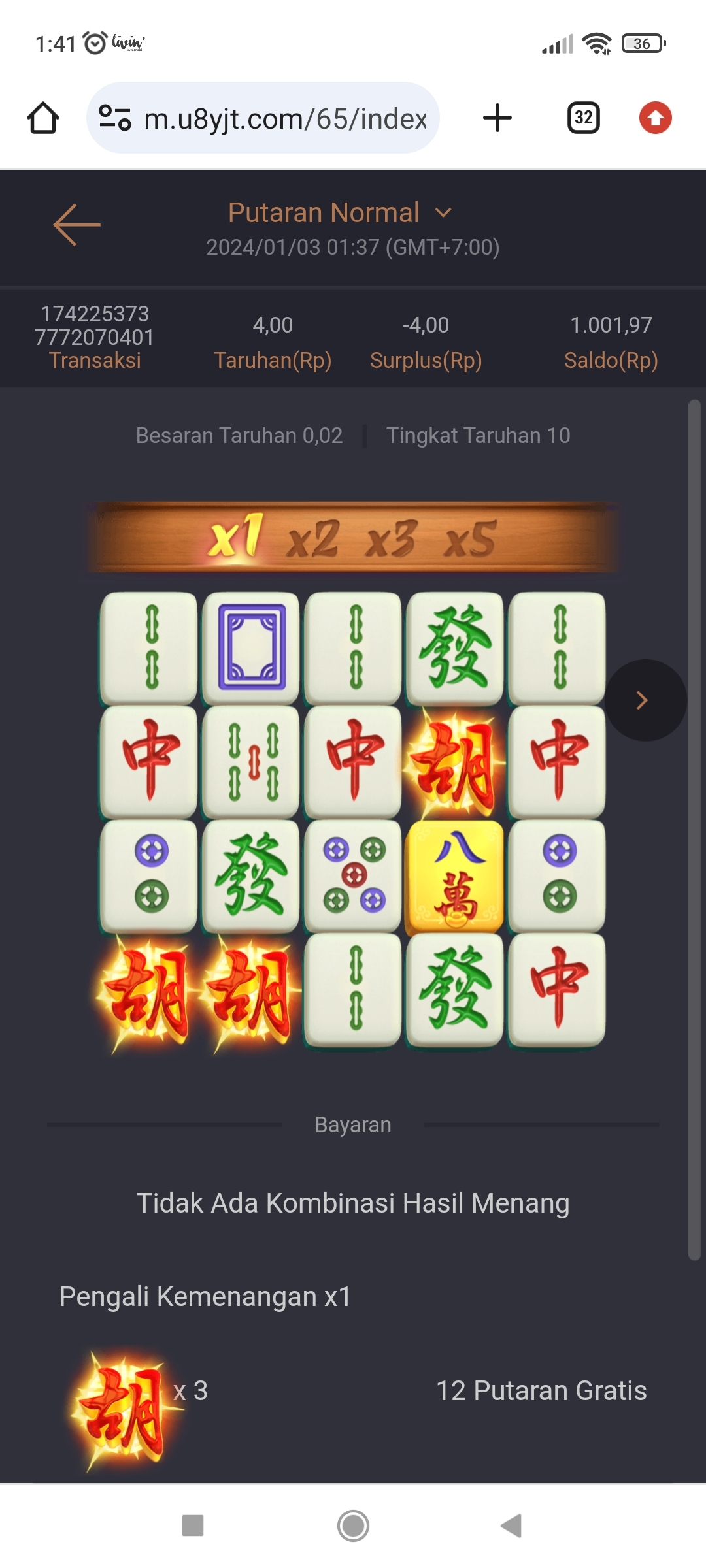View site information icon in address bar
Viewport: 706px width, 1568px height.
115,118
